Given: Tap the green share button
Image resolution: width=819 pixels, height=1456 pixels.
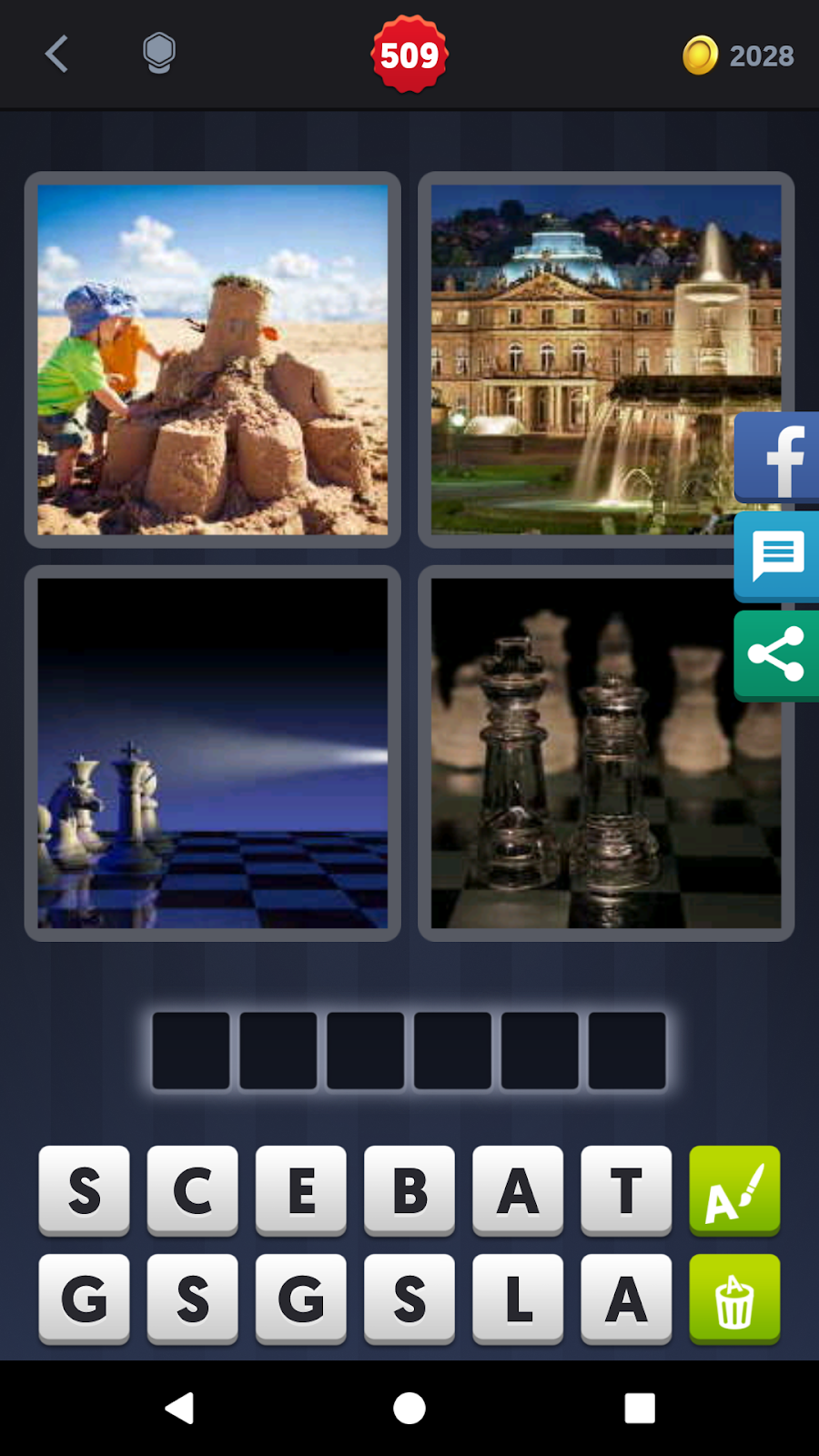Looking at the screenshot, I should [x=777, y=655].
